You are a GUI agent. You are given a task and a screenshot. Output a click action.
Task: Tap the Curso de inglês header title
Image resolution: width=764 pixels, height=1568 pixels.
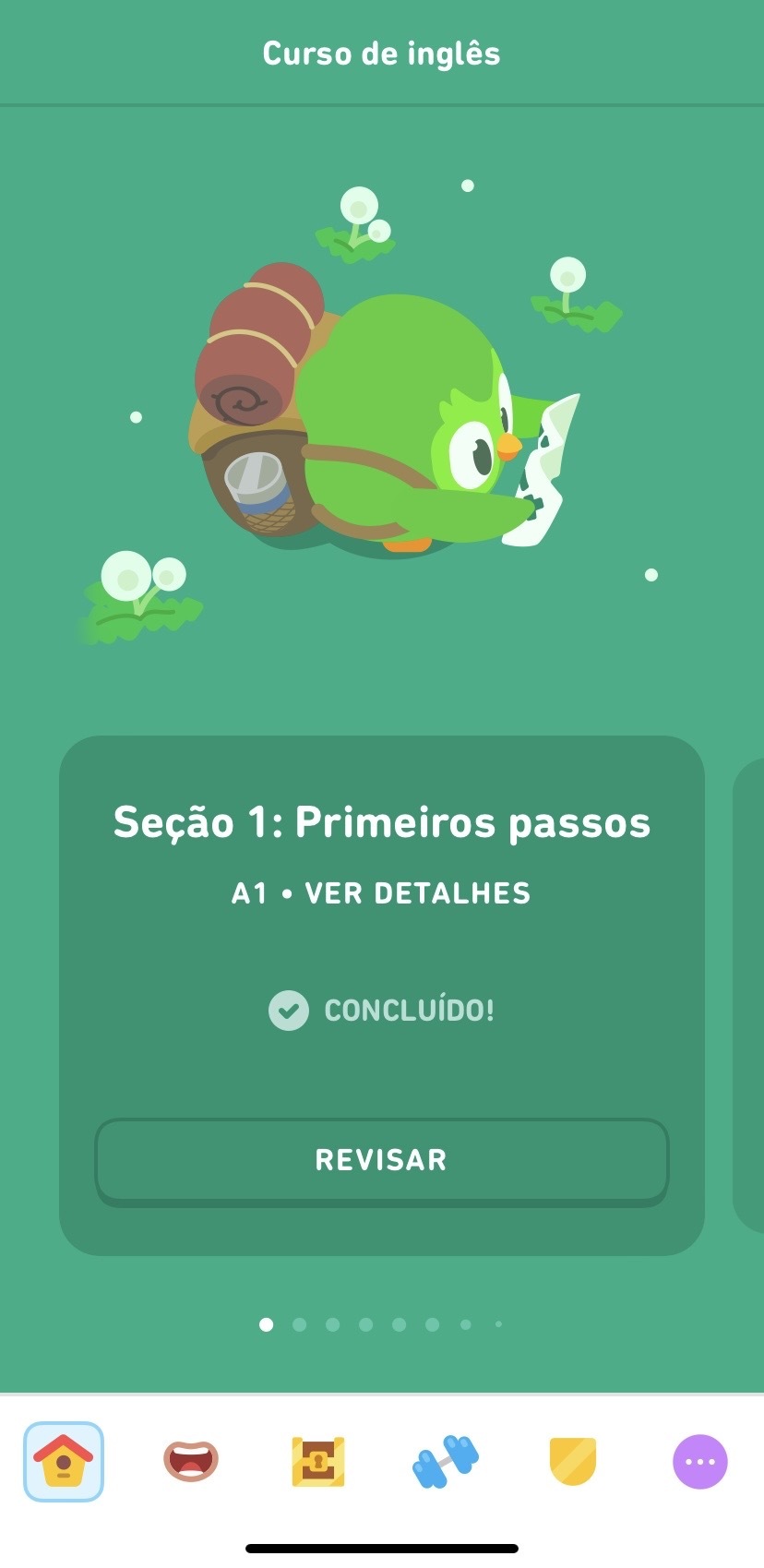[382, 53]
